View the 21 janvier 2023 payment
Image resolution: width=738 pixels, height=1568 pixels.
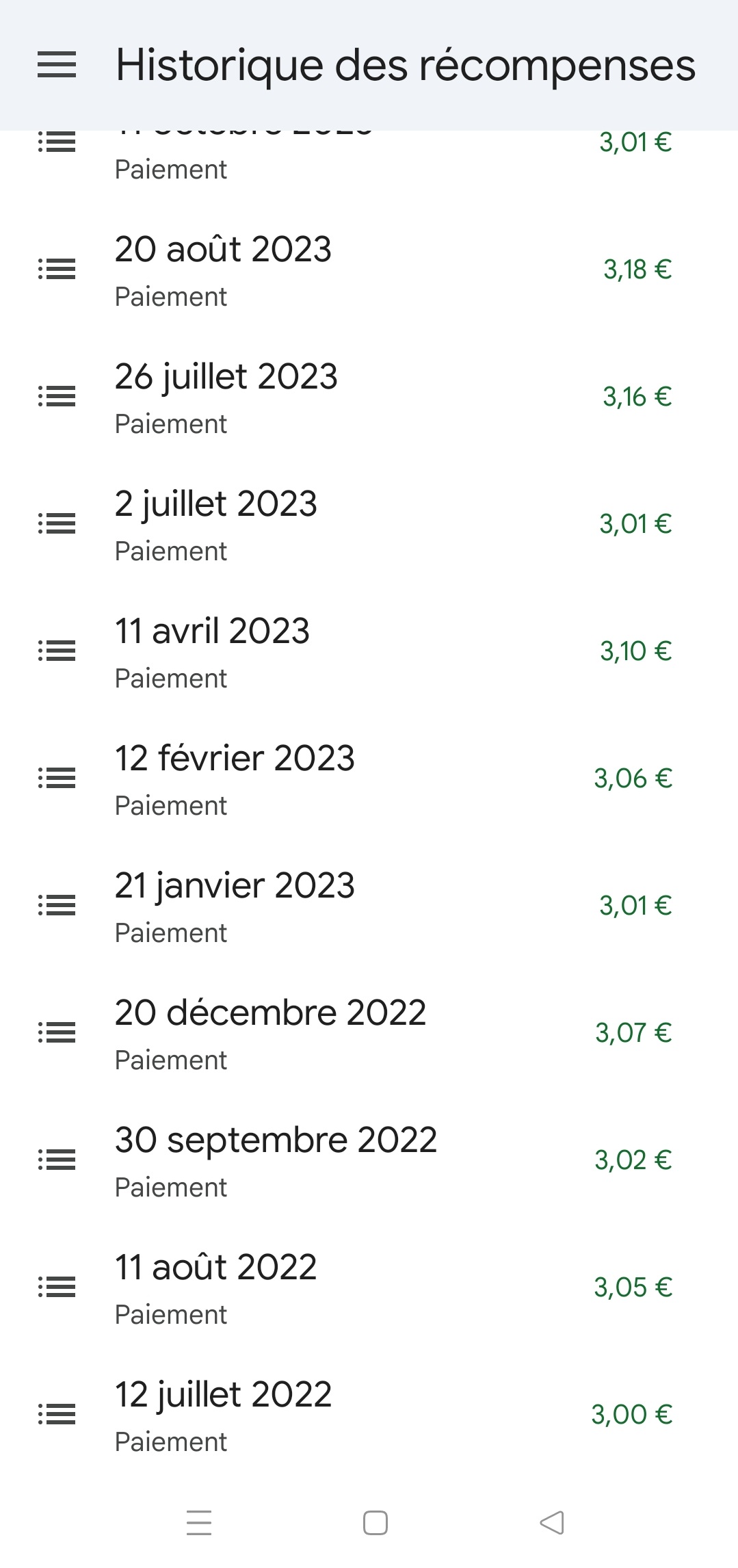(369, 906)
